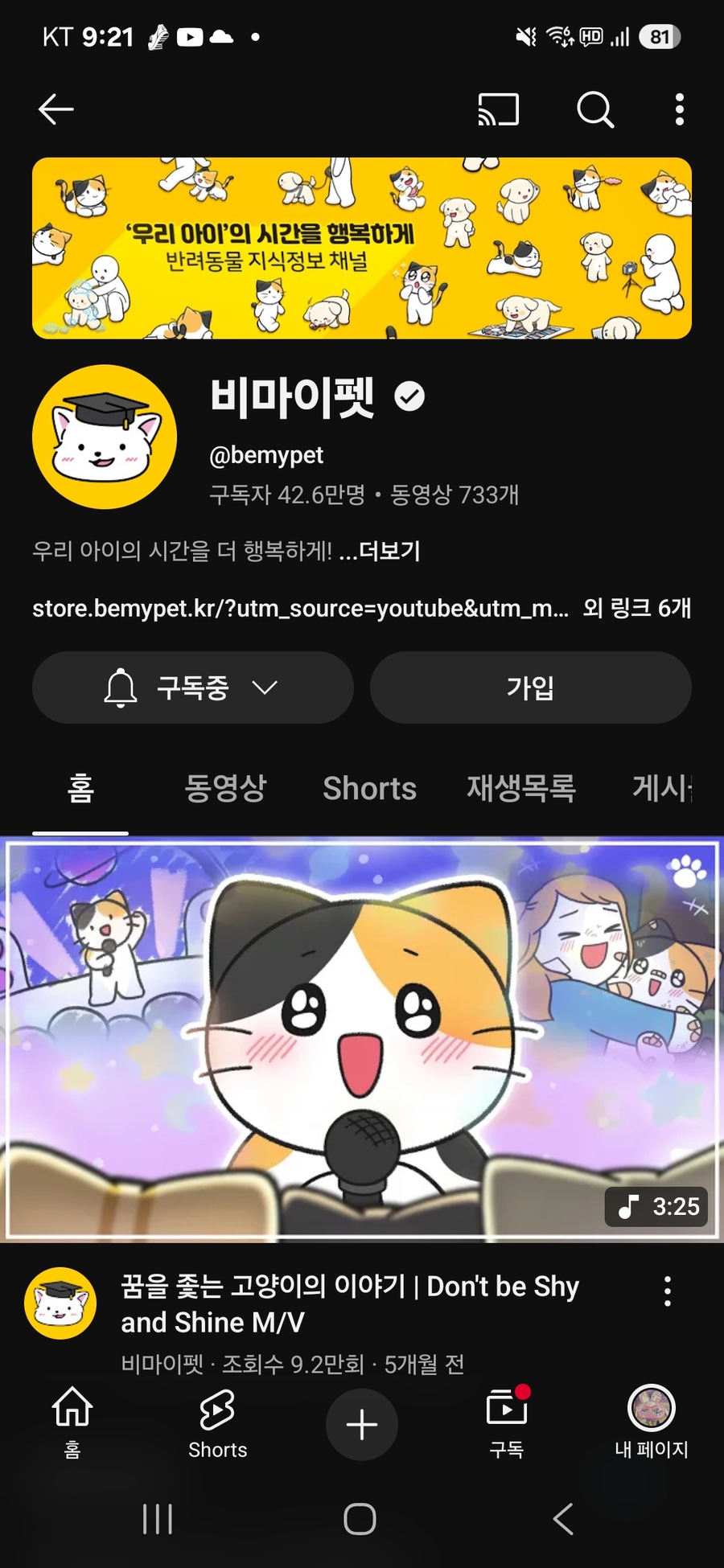Switch to the 동영상 tab
Viewport: 724px width, 1568px height.
click(x=225, y=788)
